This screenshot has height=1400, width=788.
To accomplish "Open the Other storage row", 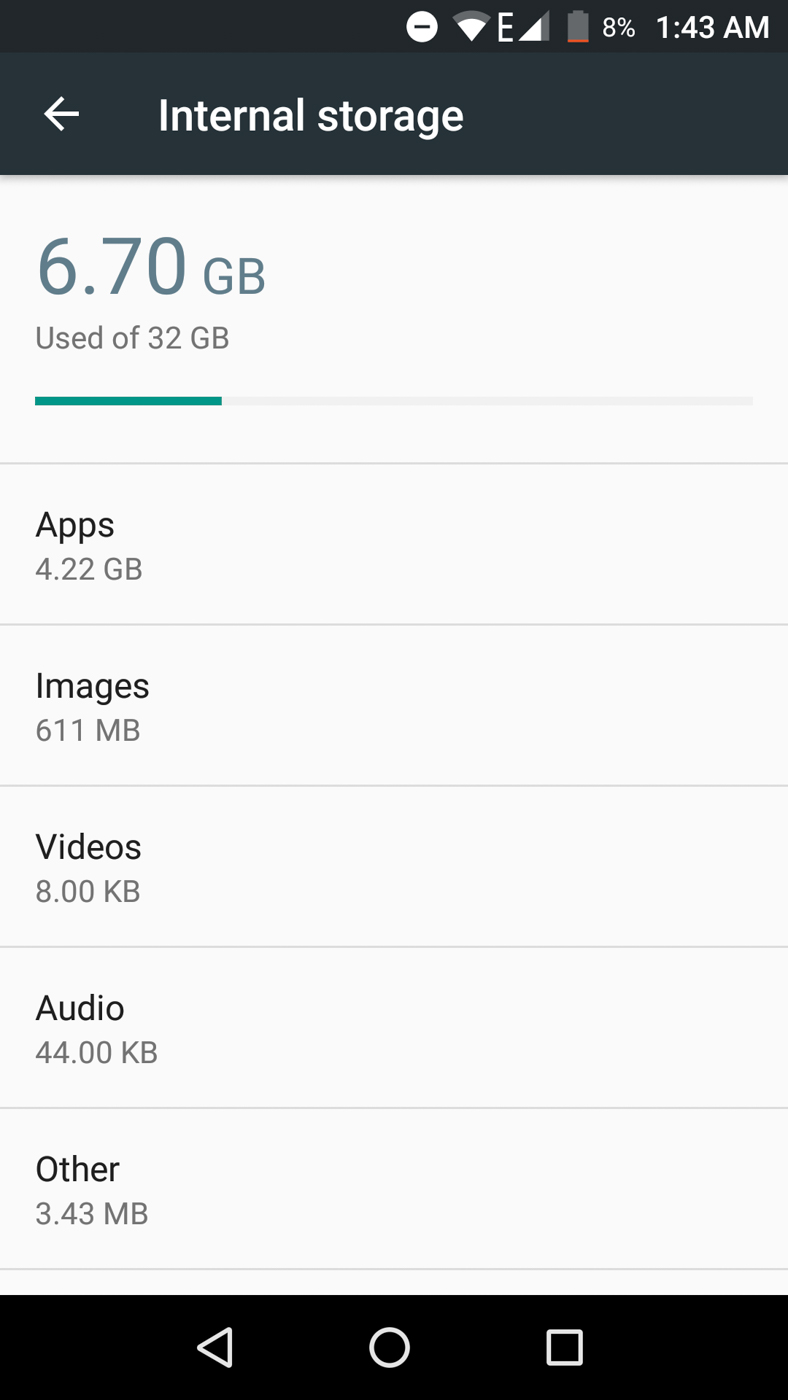I will tap(394, 1189).
